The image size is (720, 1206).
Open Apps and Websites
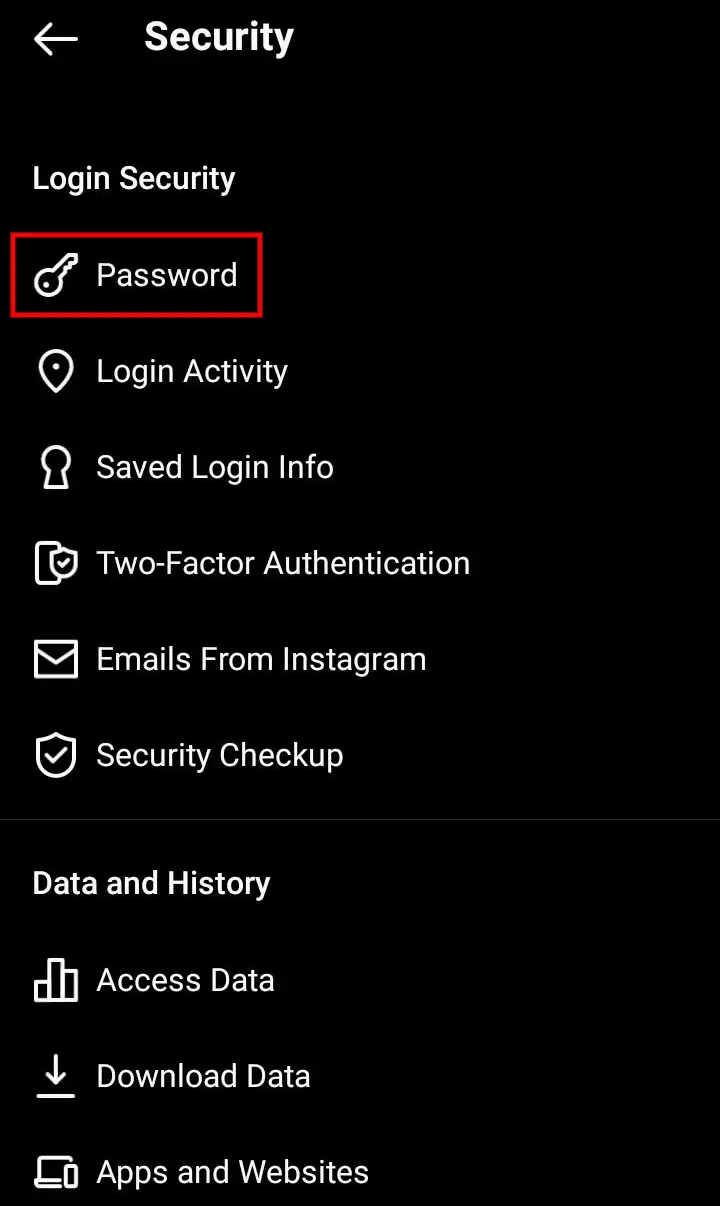pos(360,1172)
